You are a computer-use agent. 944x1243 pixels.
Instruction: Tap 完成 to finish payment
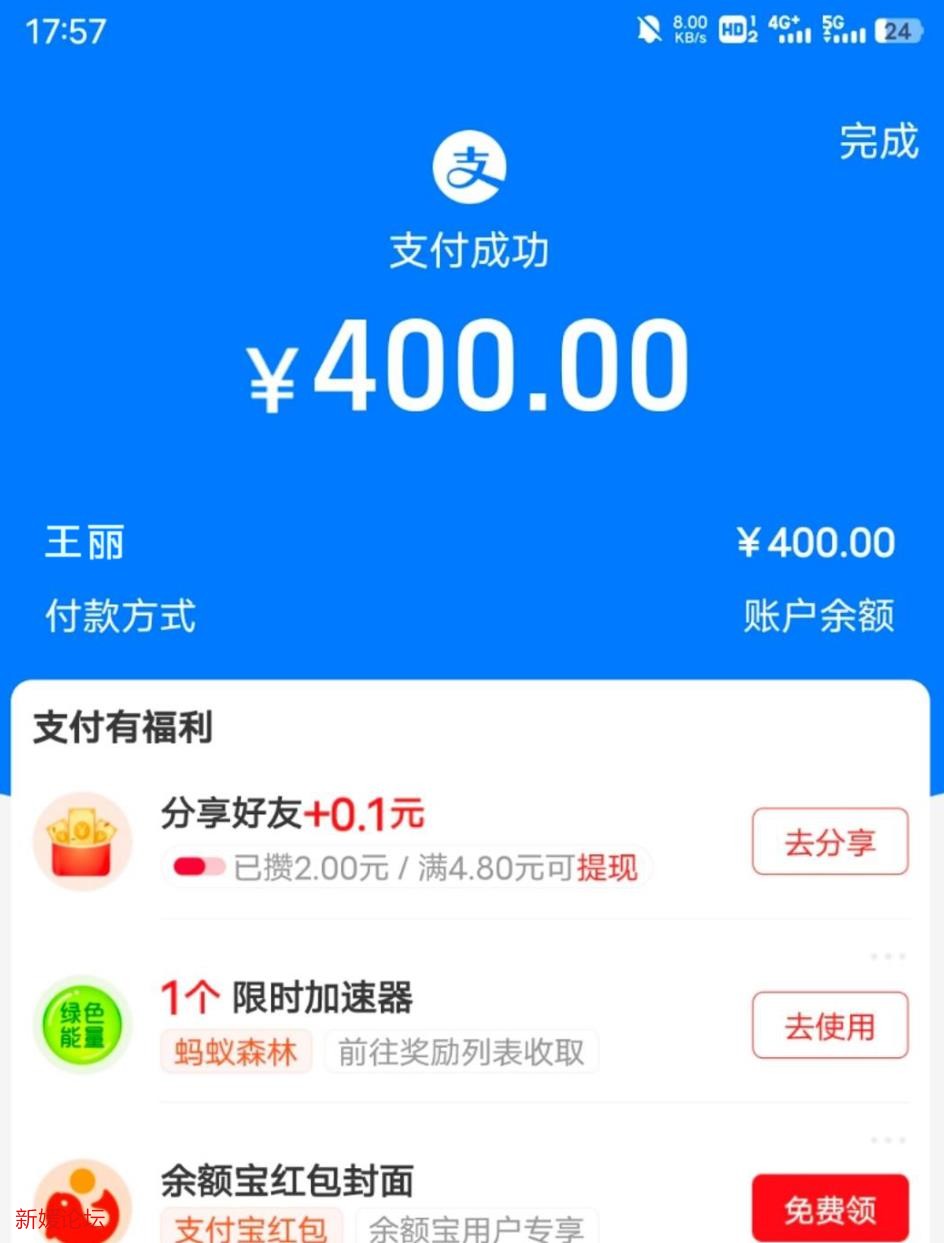(x=877, y=143)
